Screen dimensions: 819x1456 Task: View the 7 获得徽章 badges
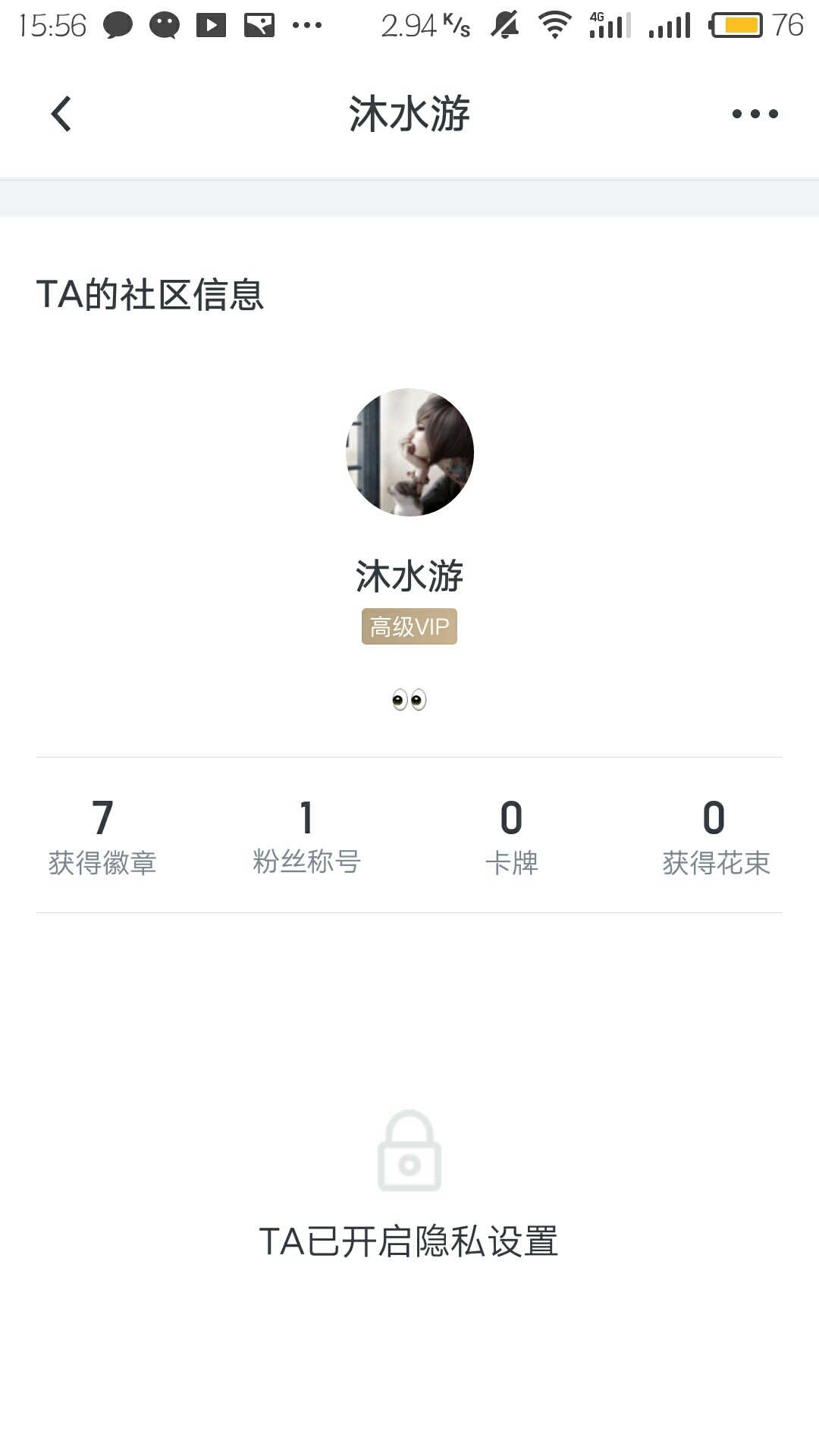(x=102, y=836)
